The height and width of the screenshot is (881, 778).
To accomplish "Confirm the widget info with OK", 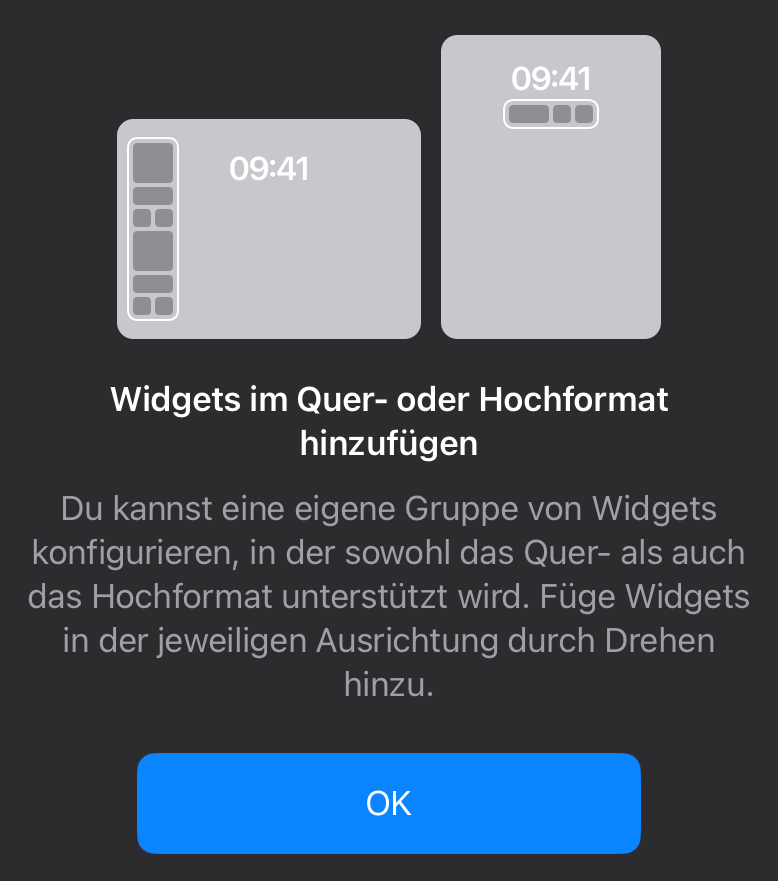I will [388, 803].
